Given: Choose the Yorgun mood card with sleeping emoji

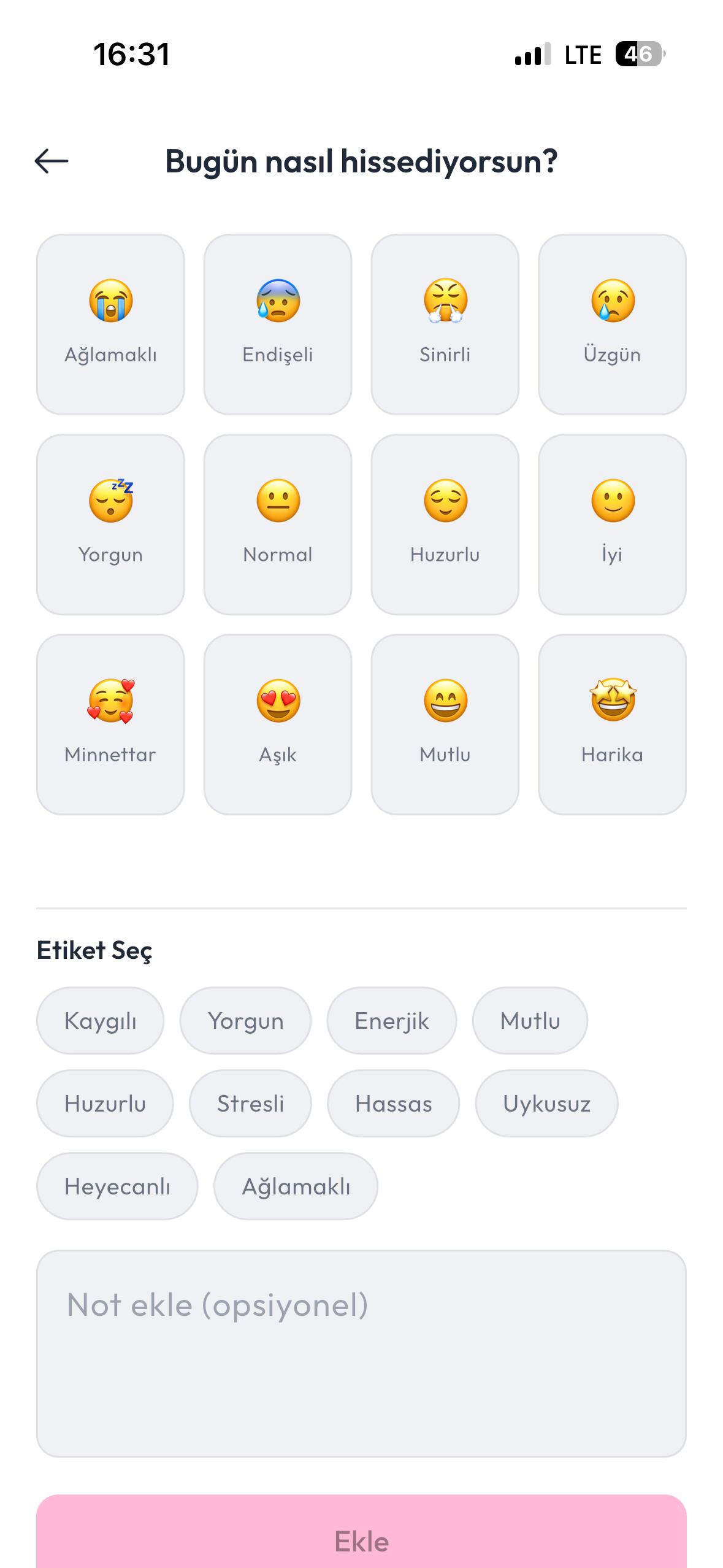Looking at the screenshot, I should click(x=110, y=525).
